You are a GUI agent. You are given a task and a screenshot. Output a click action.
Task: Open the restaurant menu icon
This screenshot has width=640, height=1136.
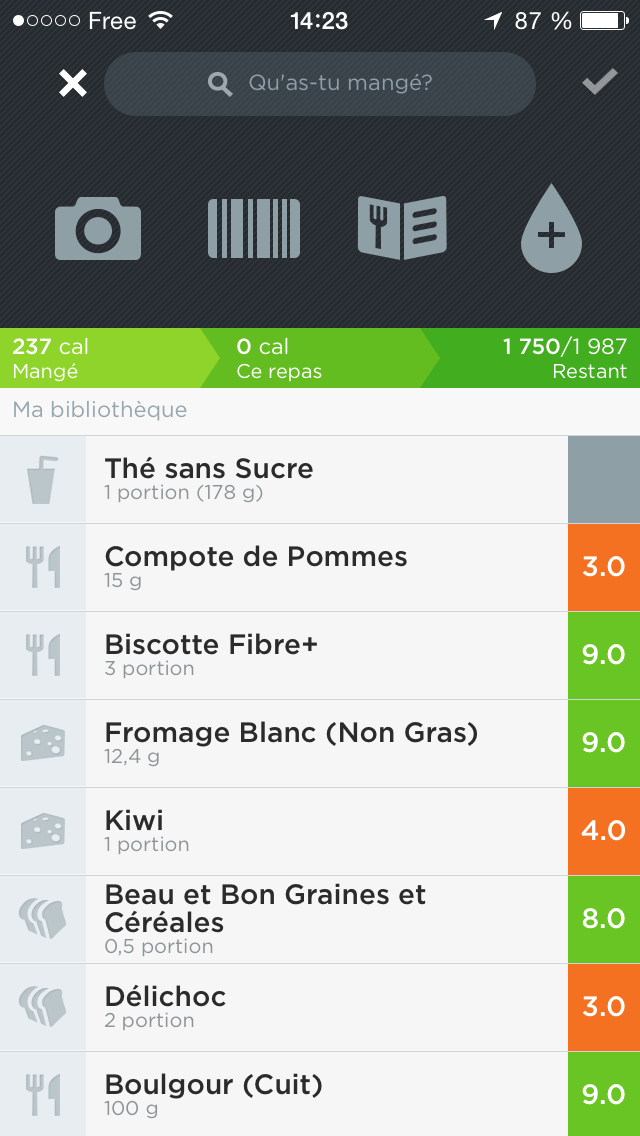[402, 228]
